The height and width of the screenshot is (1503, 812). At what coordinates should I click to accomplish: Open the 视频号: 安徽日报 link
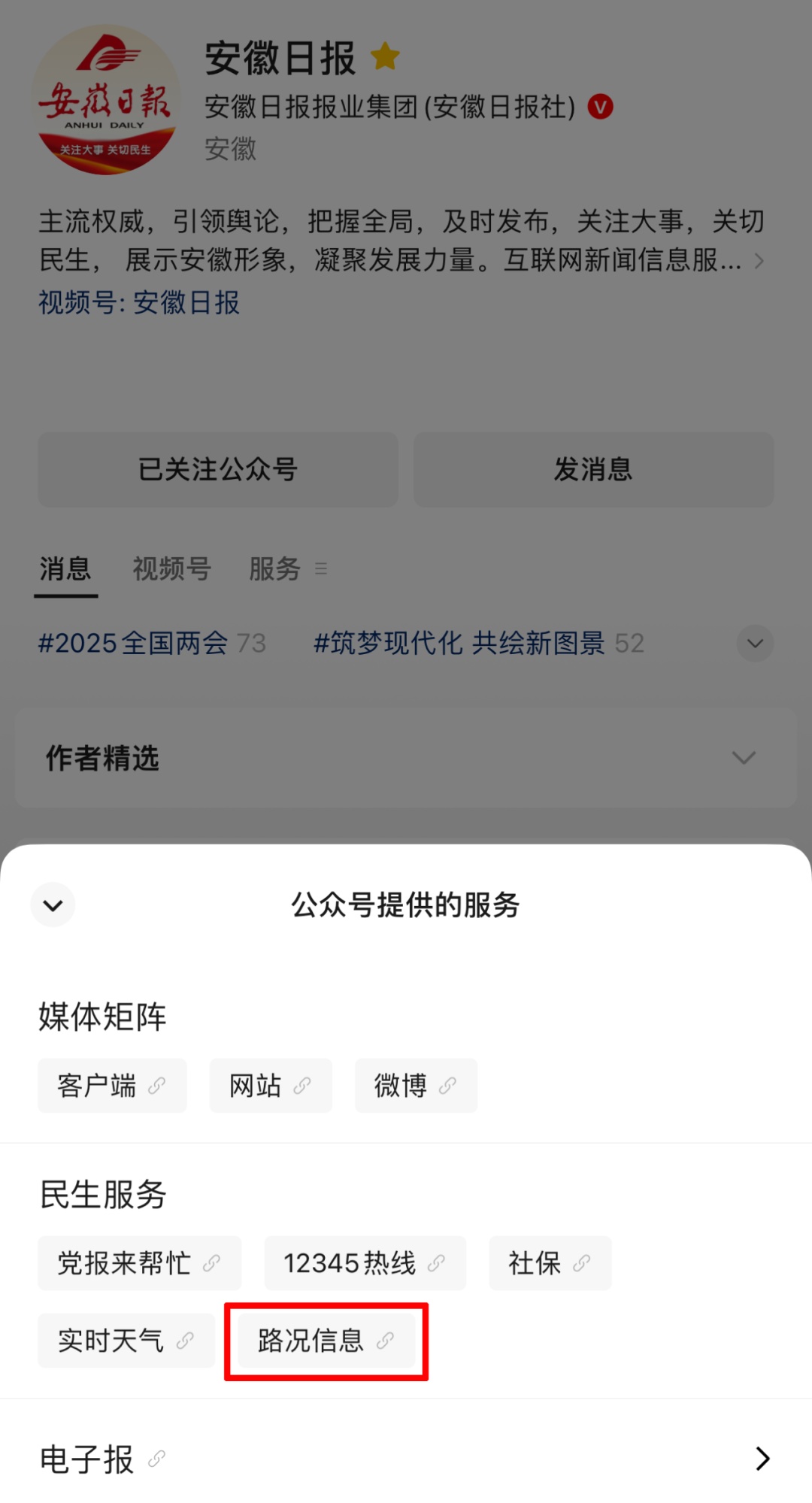[x=139, y=302]
